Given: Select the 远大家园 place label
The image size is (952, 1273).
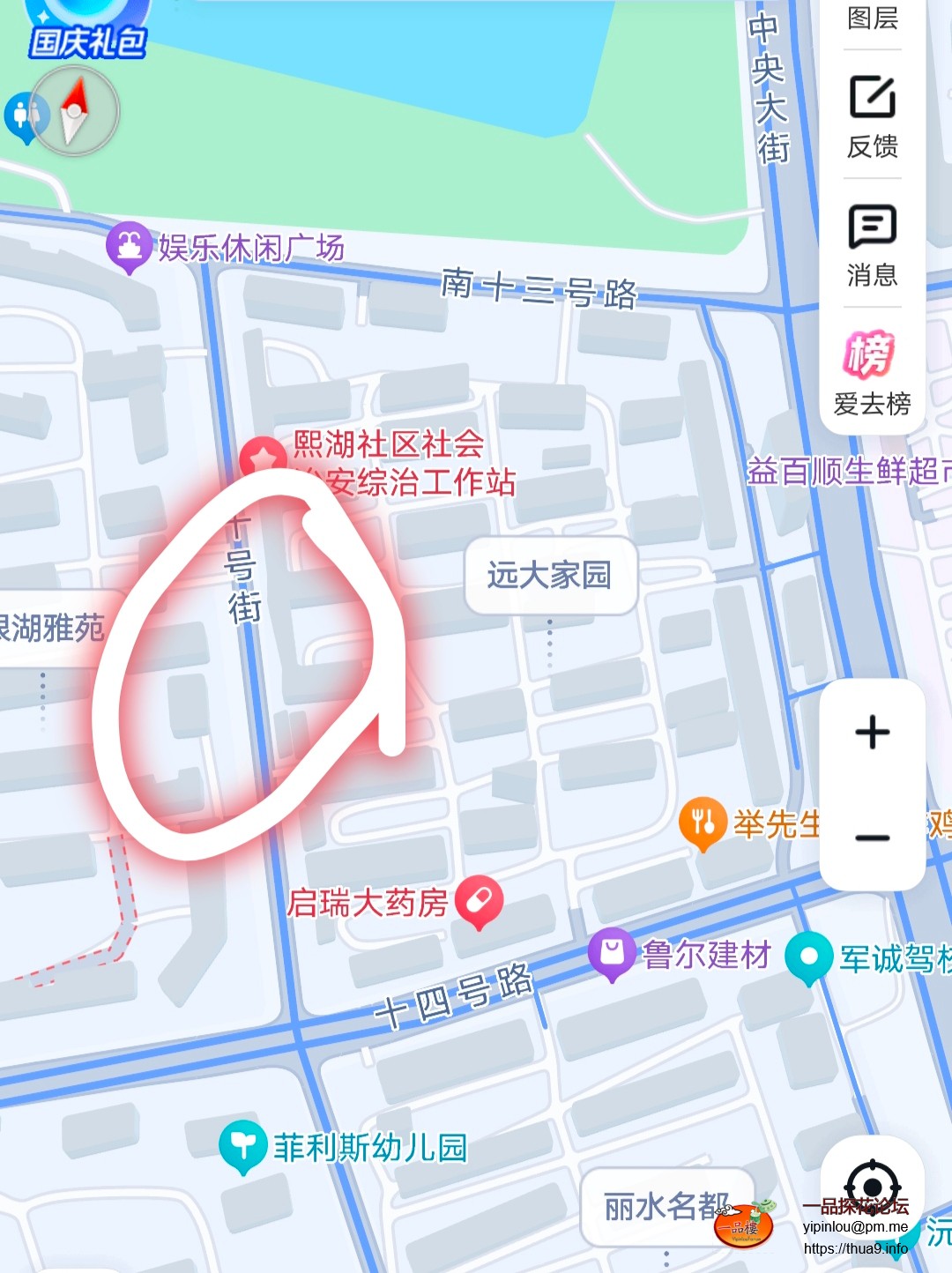Looking at the screenshot, I should point(550,575).
